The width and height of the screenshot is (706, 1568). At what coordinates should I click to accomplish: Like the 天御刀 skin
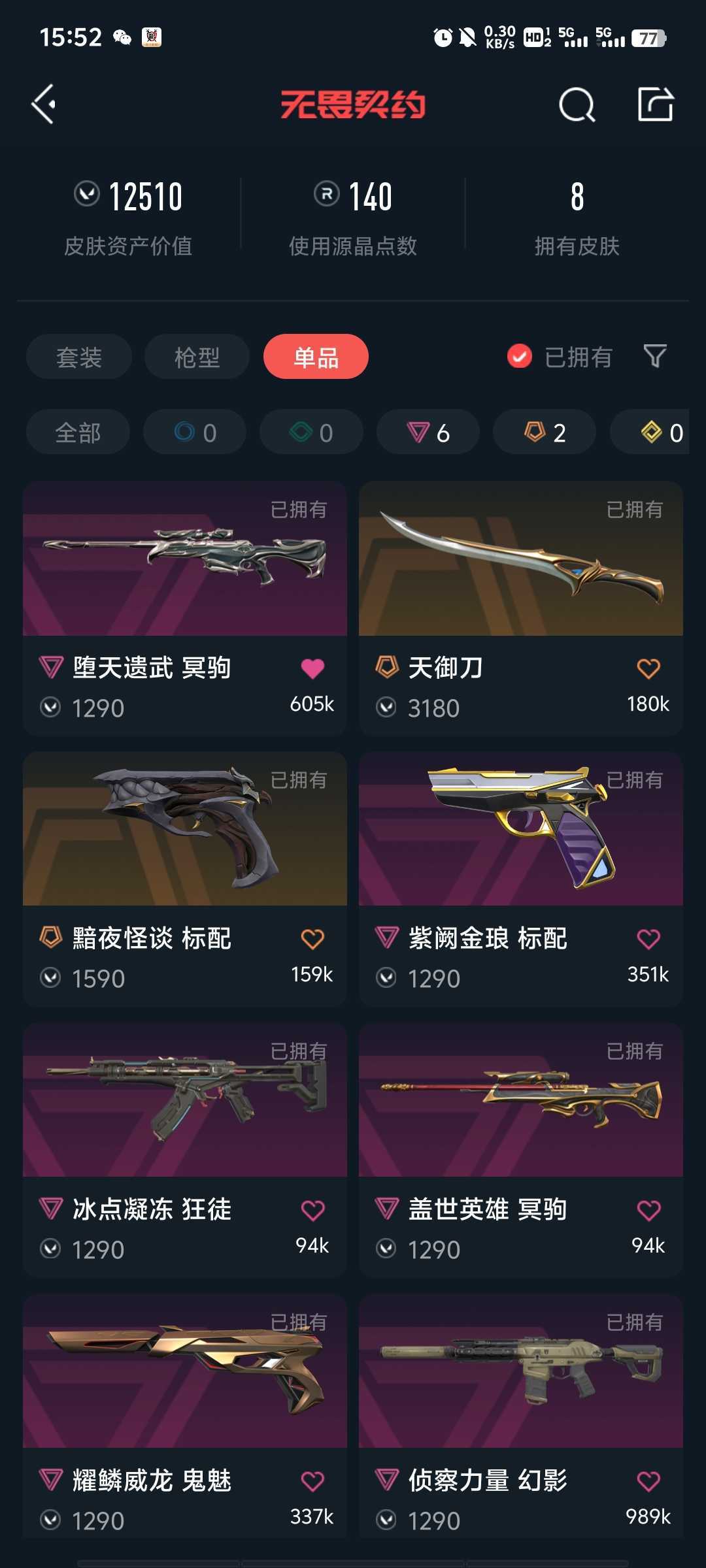pos(648,668)
